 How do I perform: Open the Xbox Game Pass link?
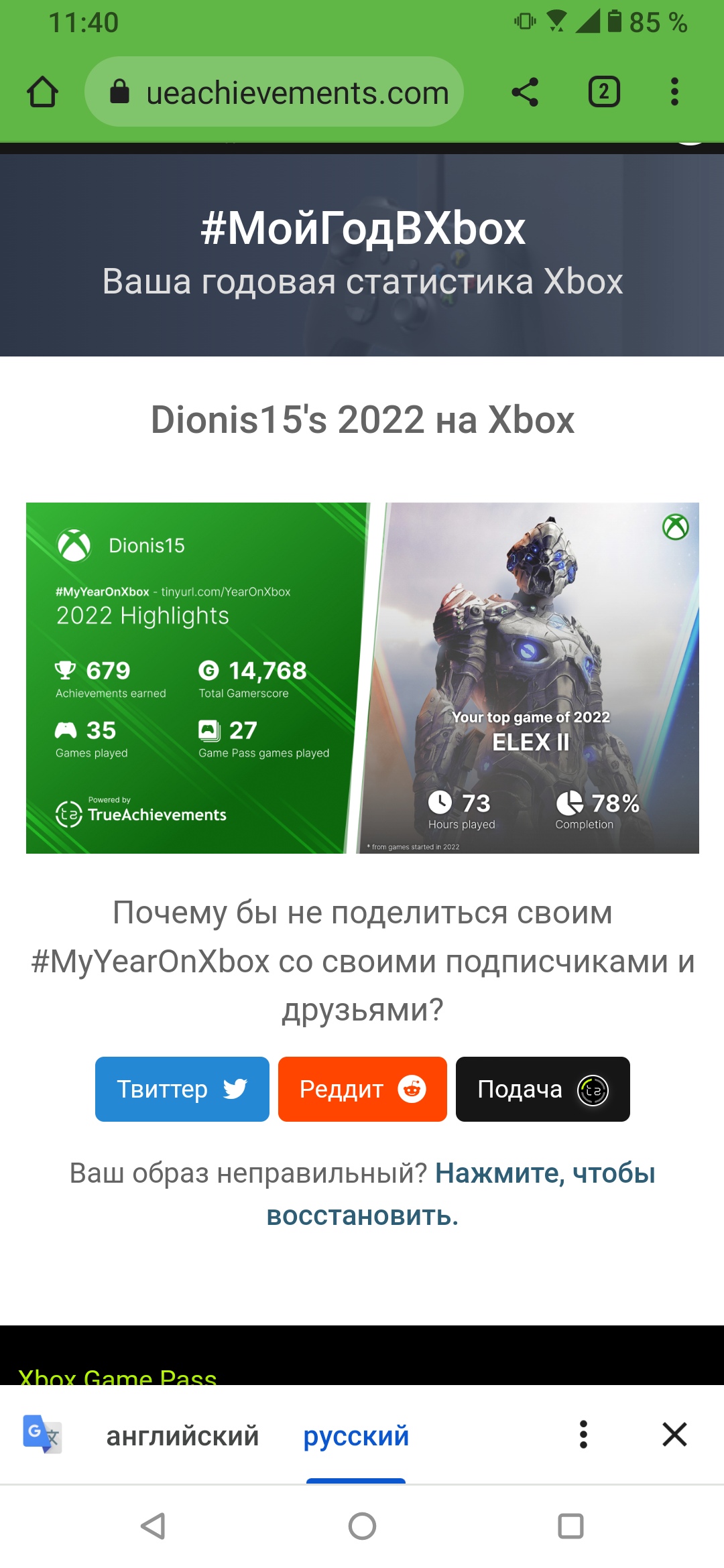(x=117, y=1376)
